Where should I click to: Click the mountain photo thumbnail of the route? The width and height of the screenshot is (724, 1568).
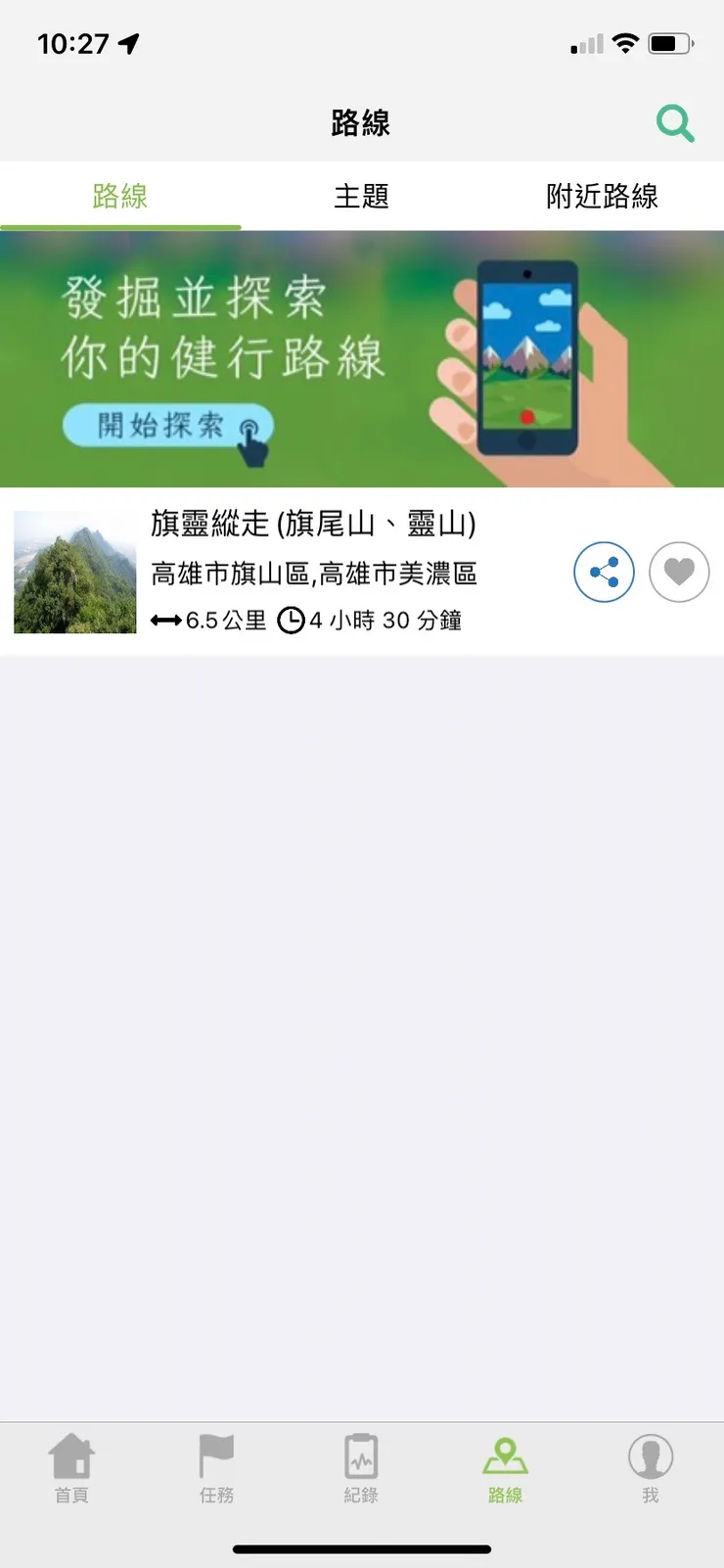[74, 572]
